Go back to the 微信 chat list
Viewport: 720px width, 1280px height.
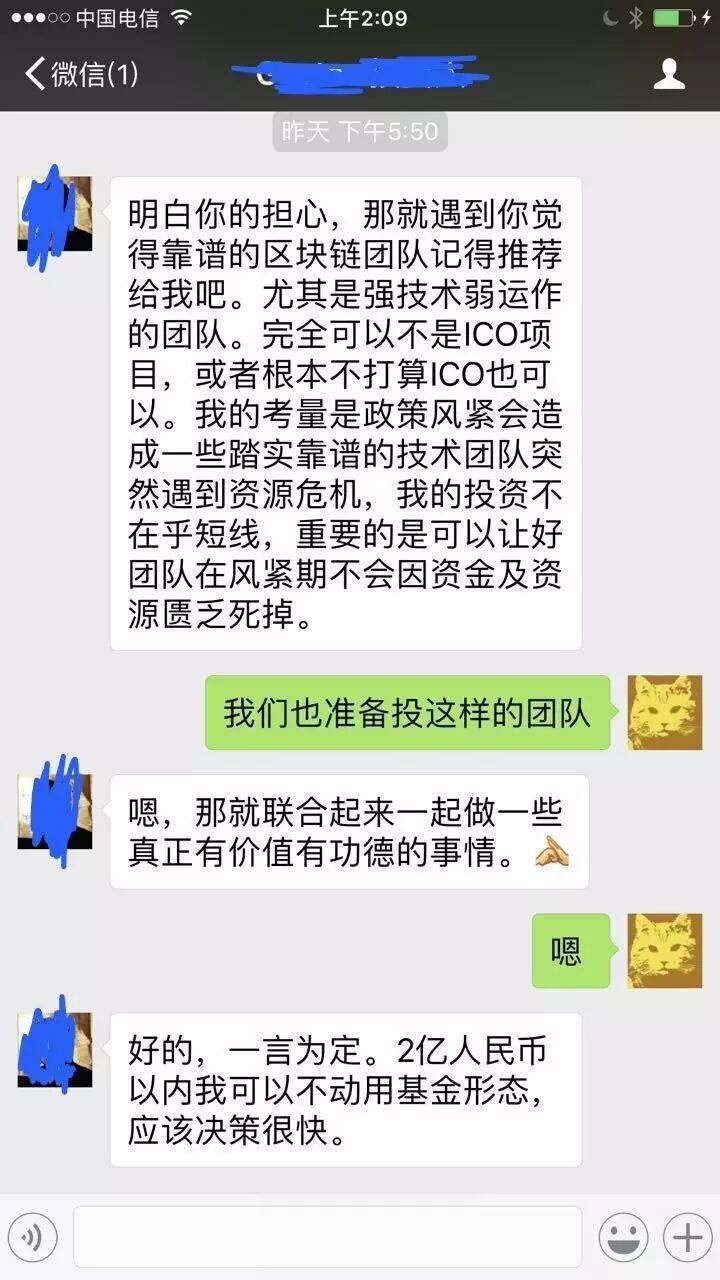click(x=80, y=74)
